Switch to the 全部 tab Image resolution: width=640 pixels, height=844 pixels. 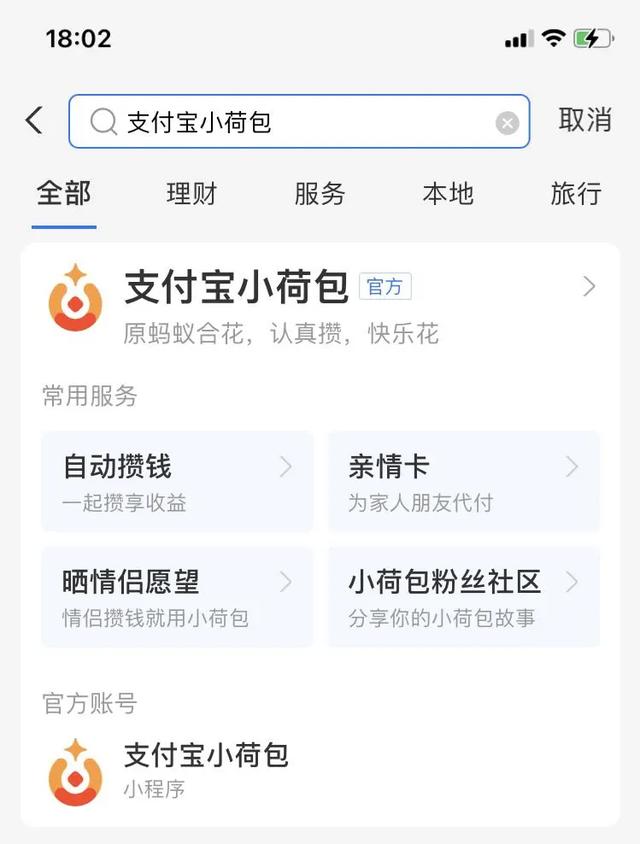coord(64,193)
